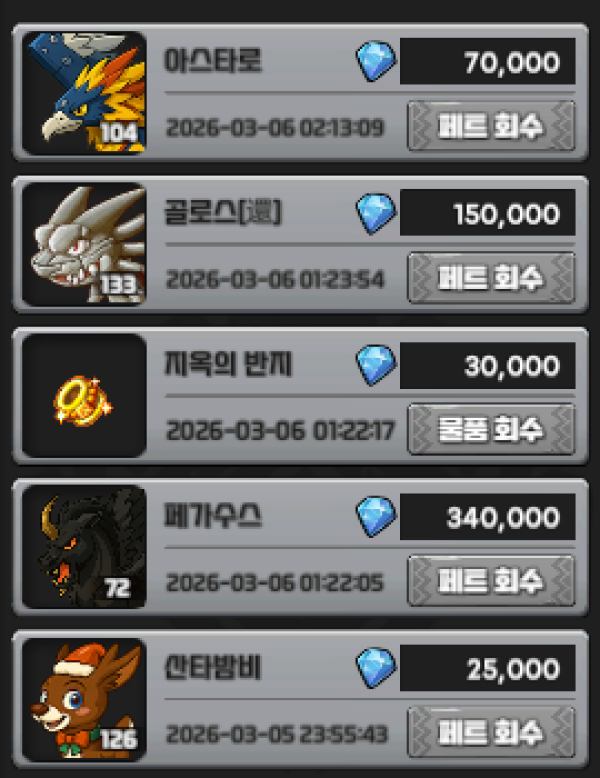Open 골로스 pet portrait

tap(84, 245)
